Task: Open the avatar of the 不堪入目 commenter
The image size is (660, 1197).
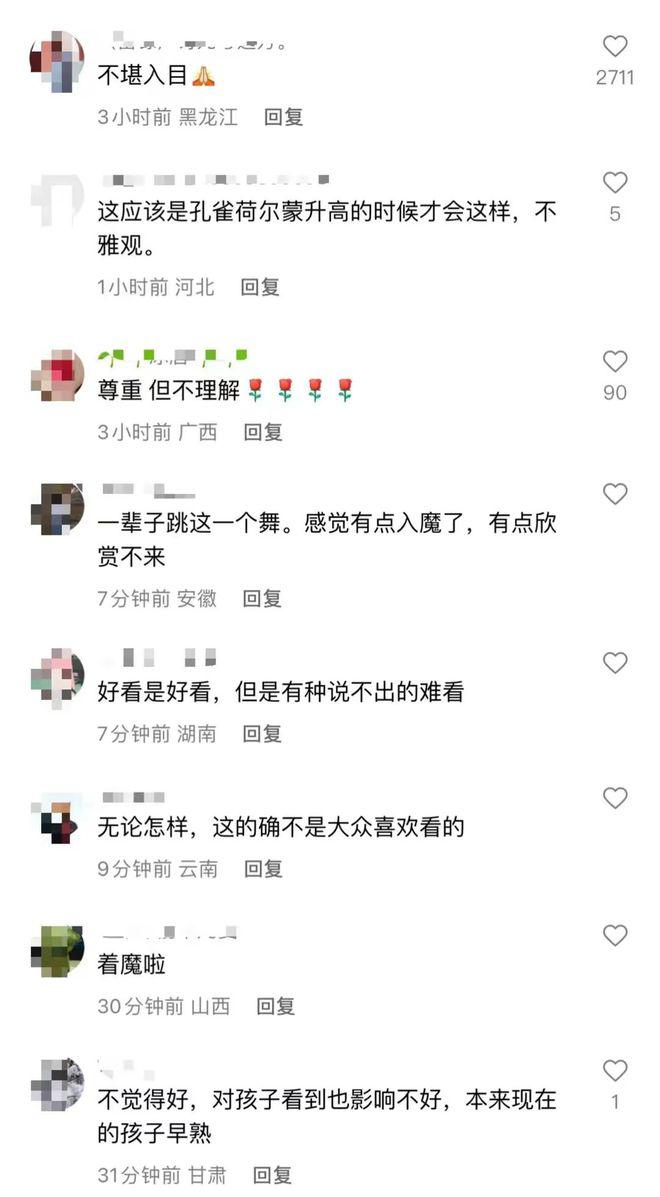Action: tap(57, 61)
